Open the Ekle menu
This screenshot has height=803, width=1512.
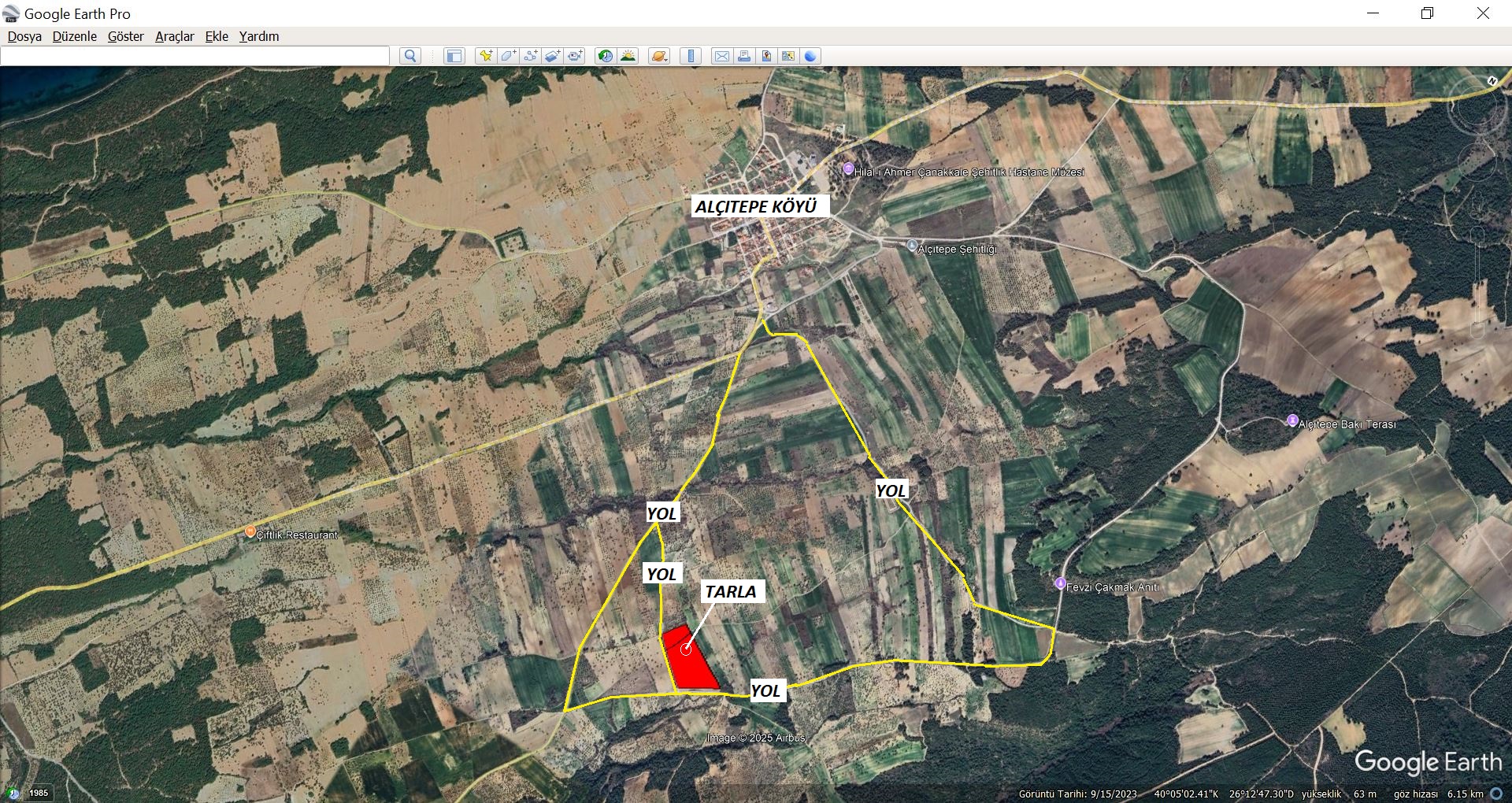pos(217,36)
